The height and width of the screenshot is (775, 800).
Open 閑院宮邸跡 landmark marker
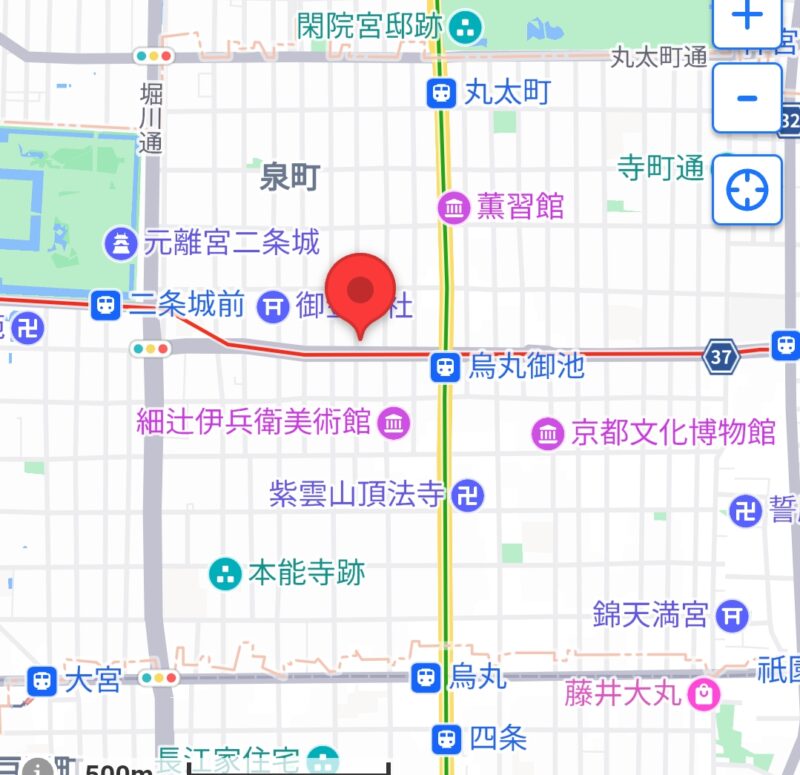pos(463,28)
